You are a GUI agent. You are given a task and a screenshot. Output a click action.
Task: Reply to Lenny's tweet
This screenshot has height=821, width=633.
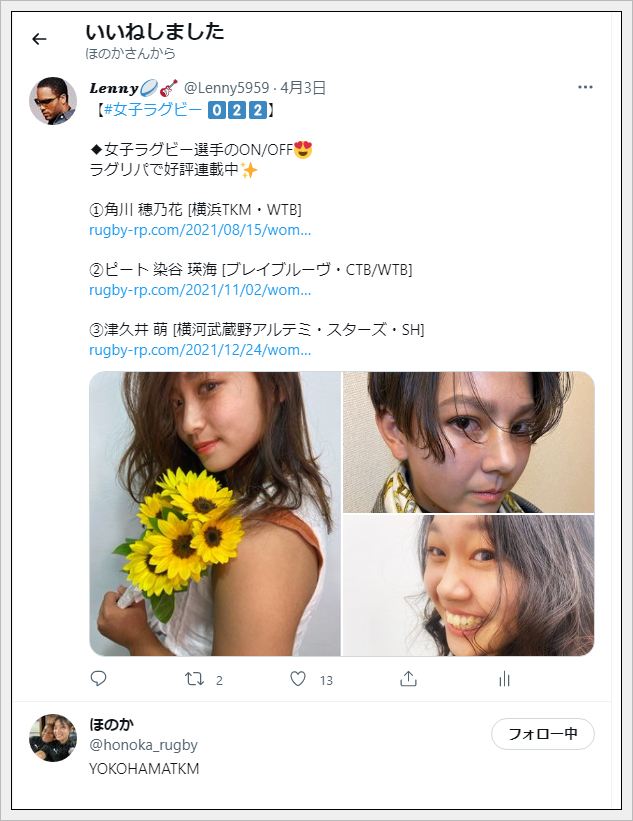(x=98, y=679)
